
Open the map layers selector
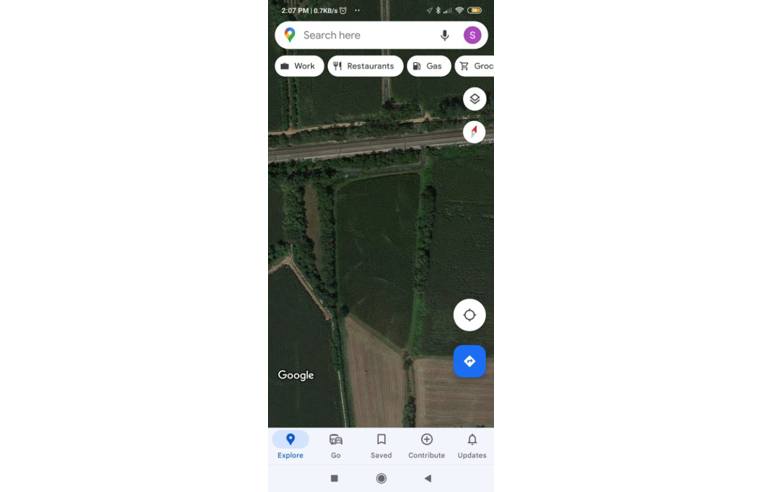474,99
